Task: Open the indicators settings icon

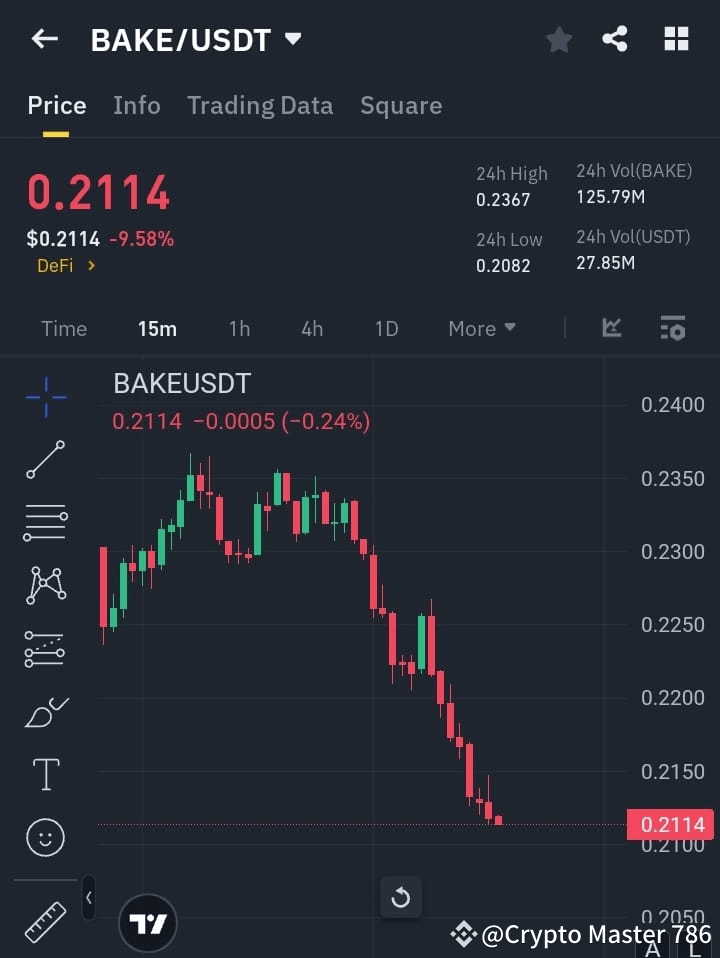Action: (x=672, y=328)
